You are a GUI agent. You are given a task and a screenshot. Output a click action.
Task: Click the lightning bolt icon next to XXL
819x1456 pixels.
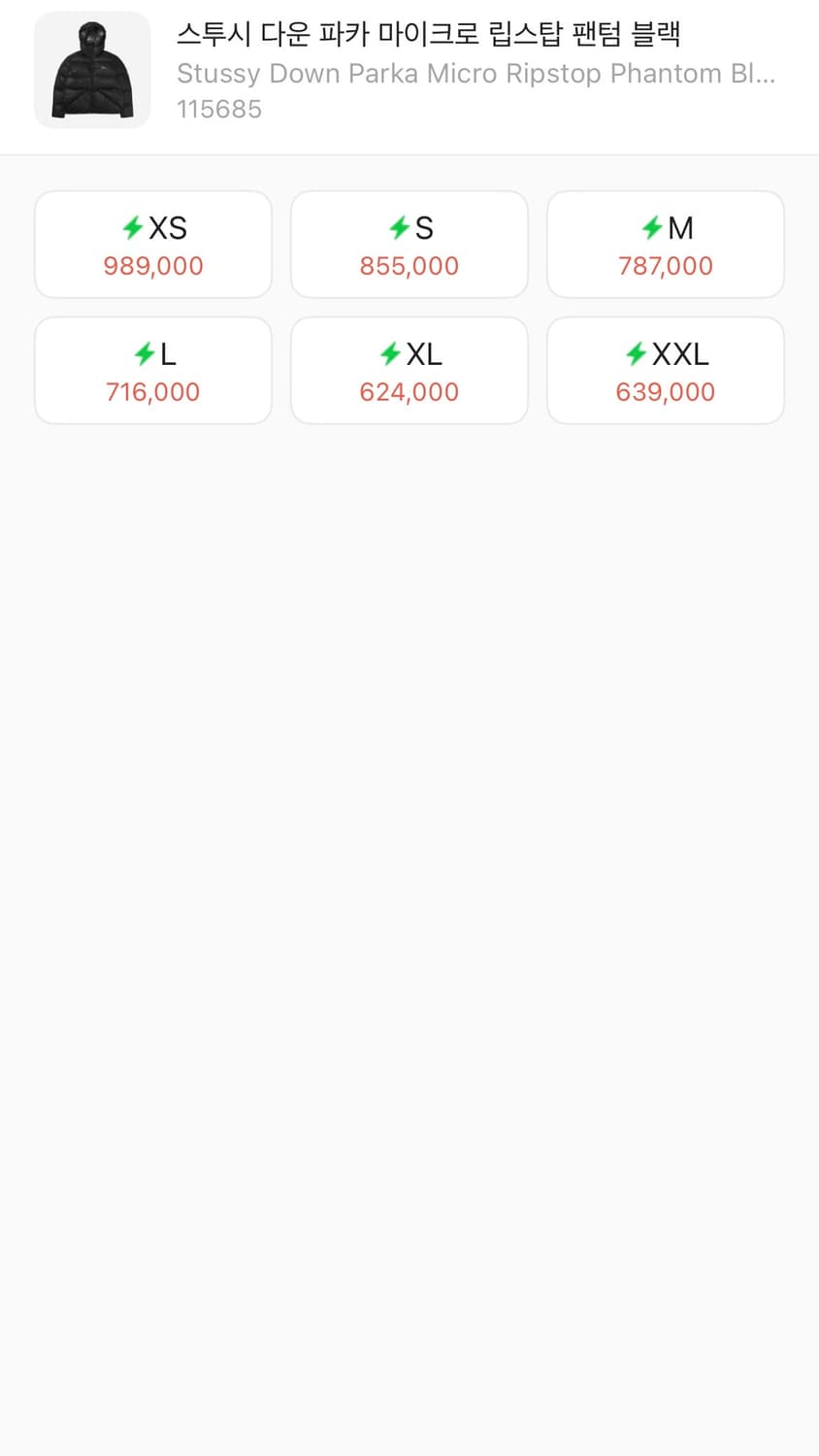pos(636,353)
